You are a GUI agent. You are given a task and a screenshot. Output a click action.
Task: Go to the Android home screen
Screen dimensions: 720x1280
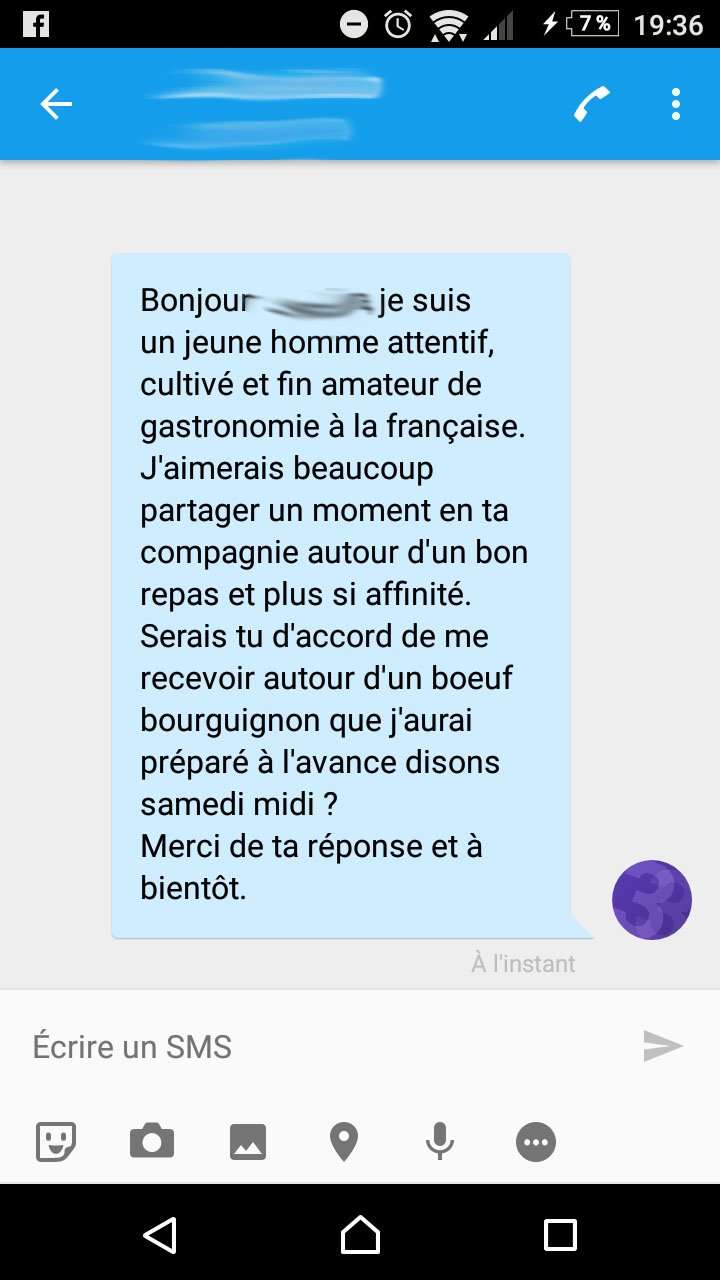point(360,1235)
